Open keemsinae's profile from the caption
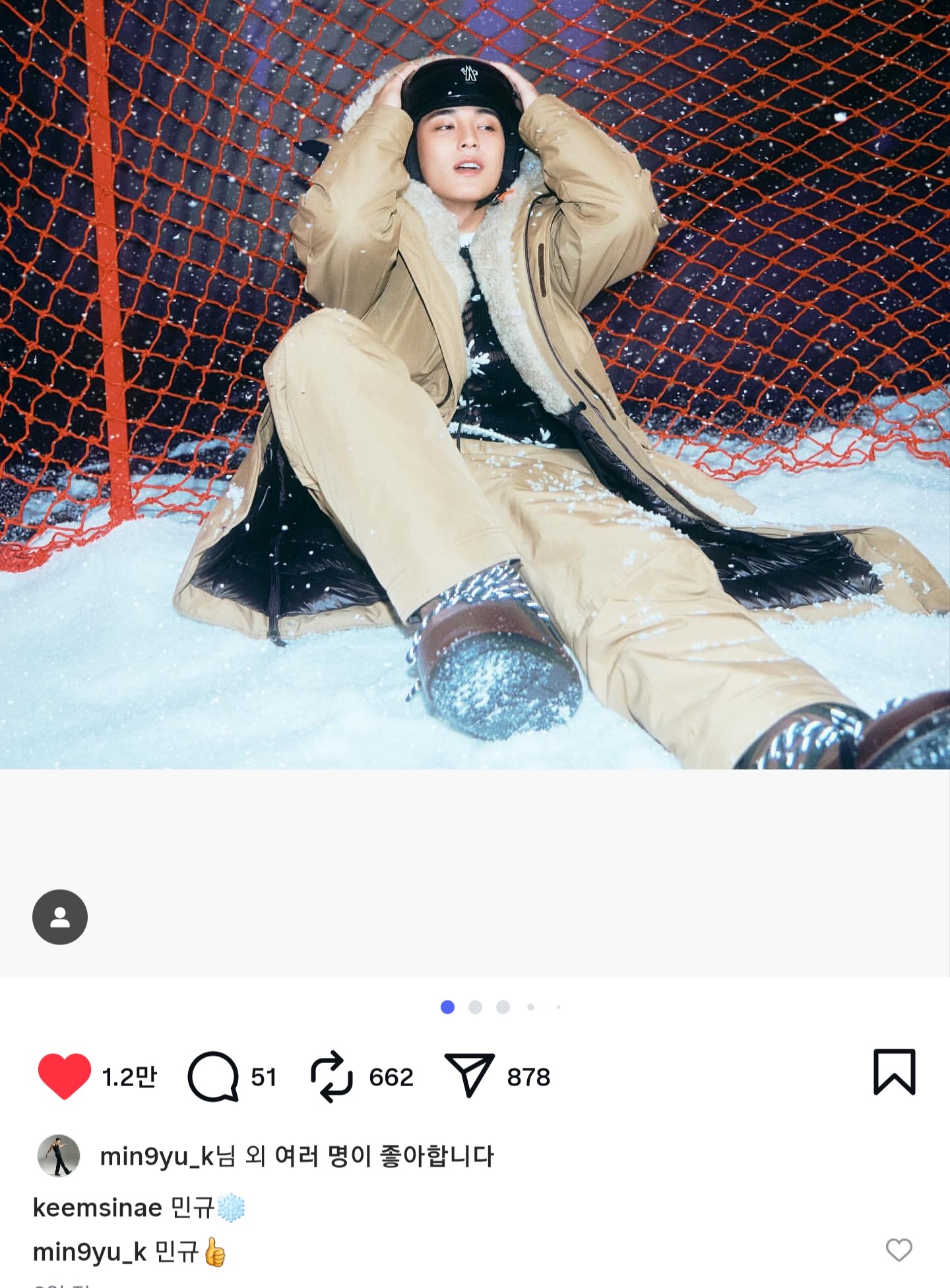This screenshot has height=1288, width=950. point(98,1208)
